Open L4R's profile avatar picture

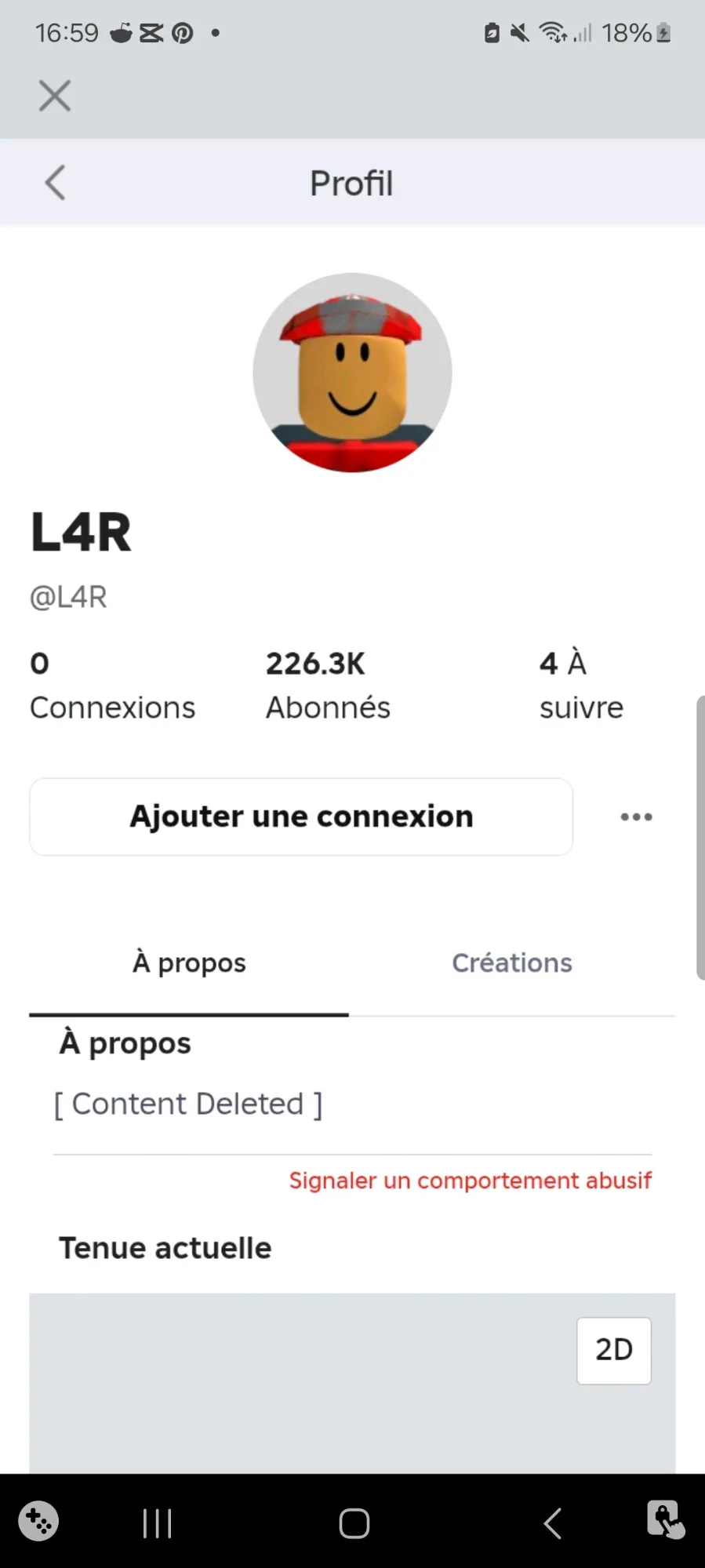point(352,373)
